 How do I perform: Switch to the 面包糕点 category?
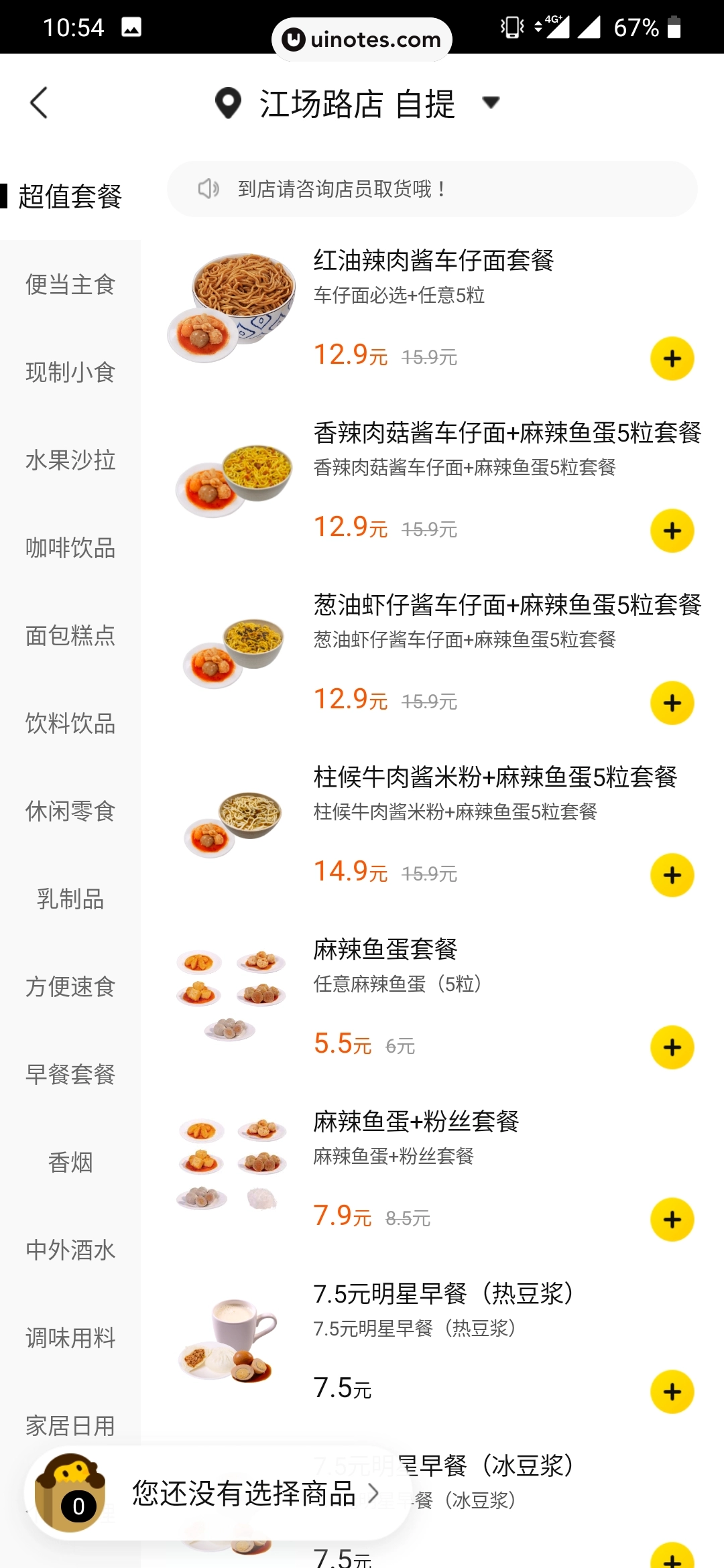(x=70, y=636)
